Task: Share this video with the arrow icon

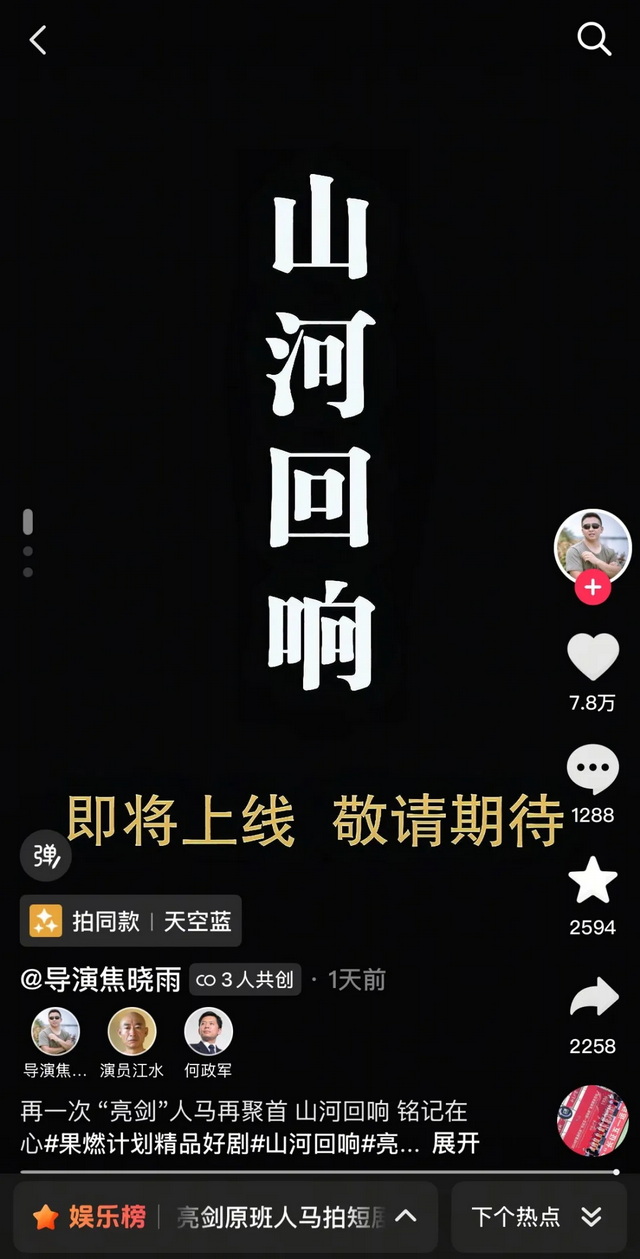Action: pyautogui.click(x=592, y=1000)
